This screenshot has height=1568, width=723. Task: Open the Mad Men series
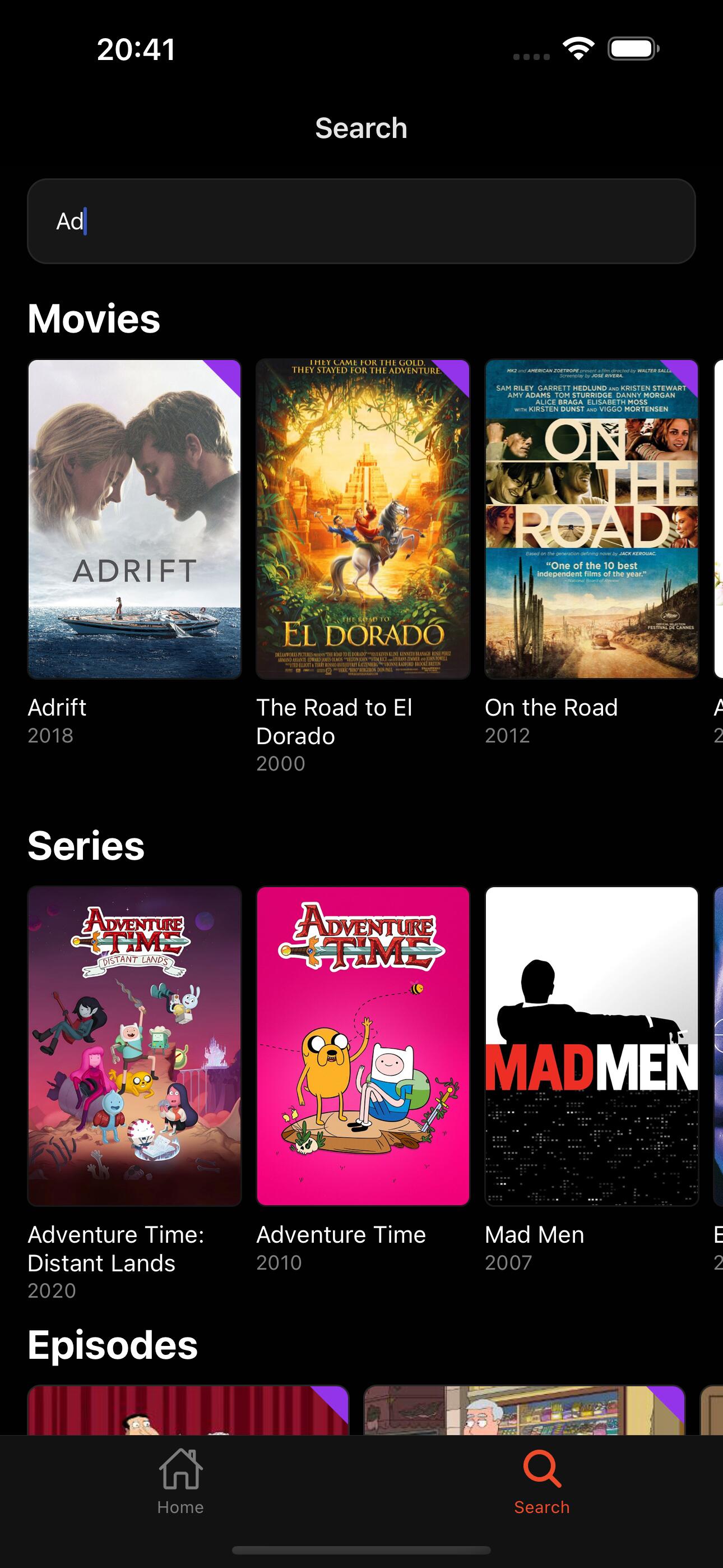tap(591, 1046)
